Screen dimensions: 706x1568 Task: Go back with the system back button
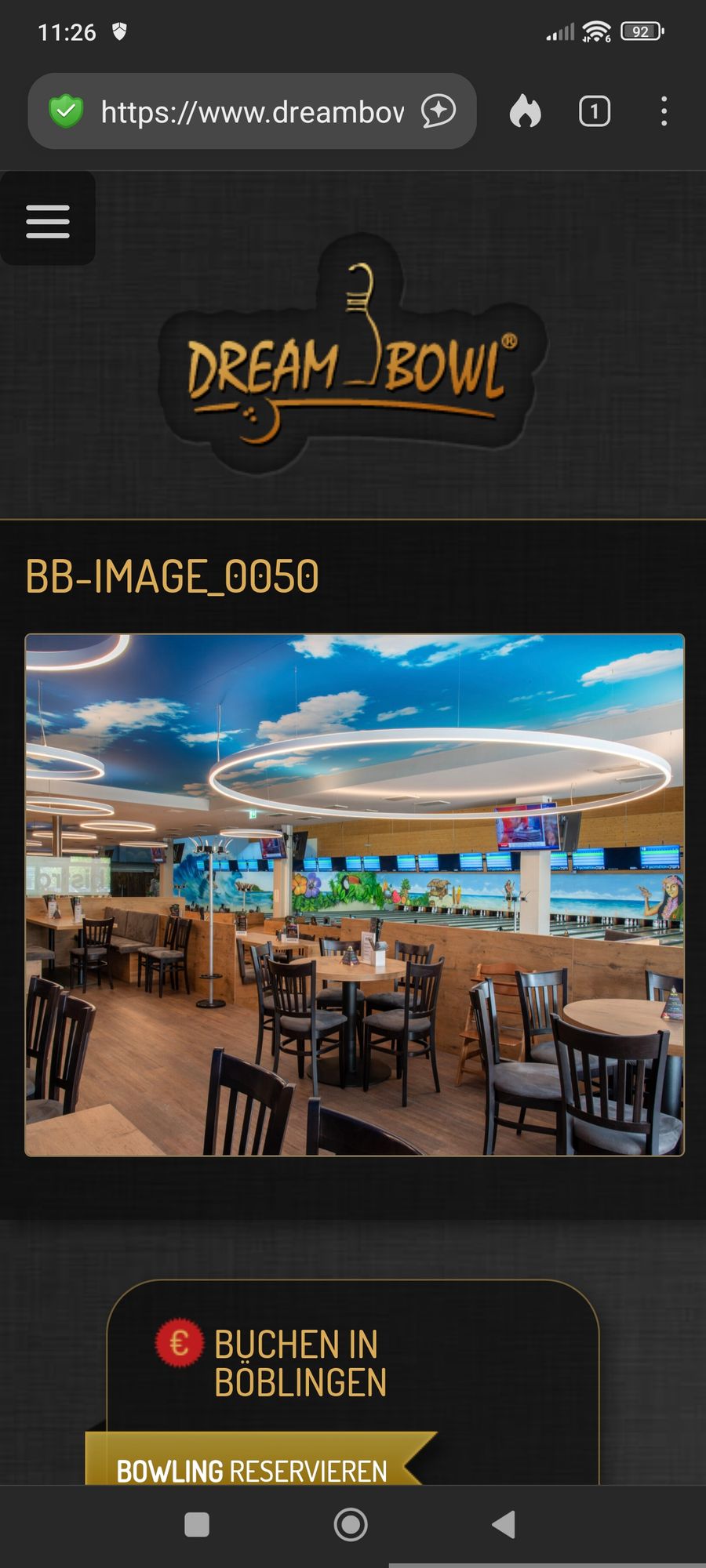504,1524
